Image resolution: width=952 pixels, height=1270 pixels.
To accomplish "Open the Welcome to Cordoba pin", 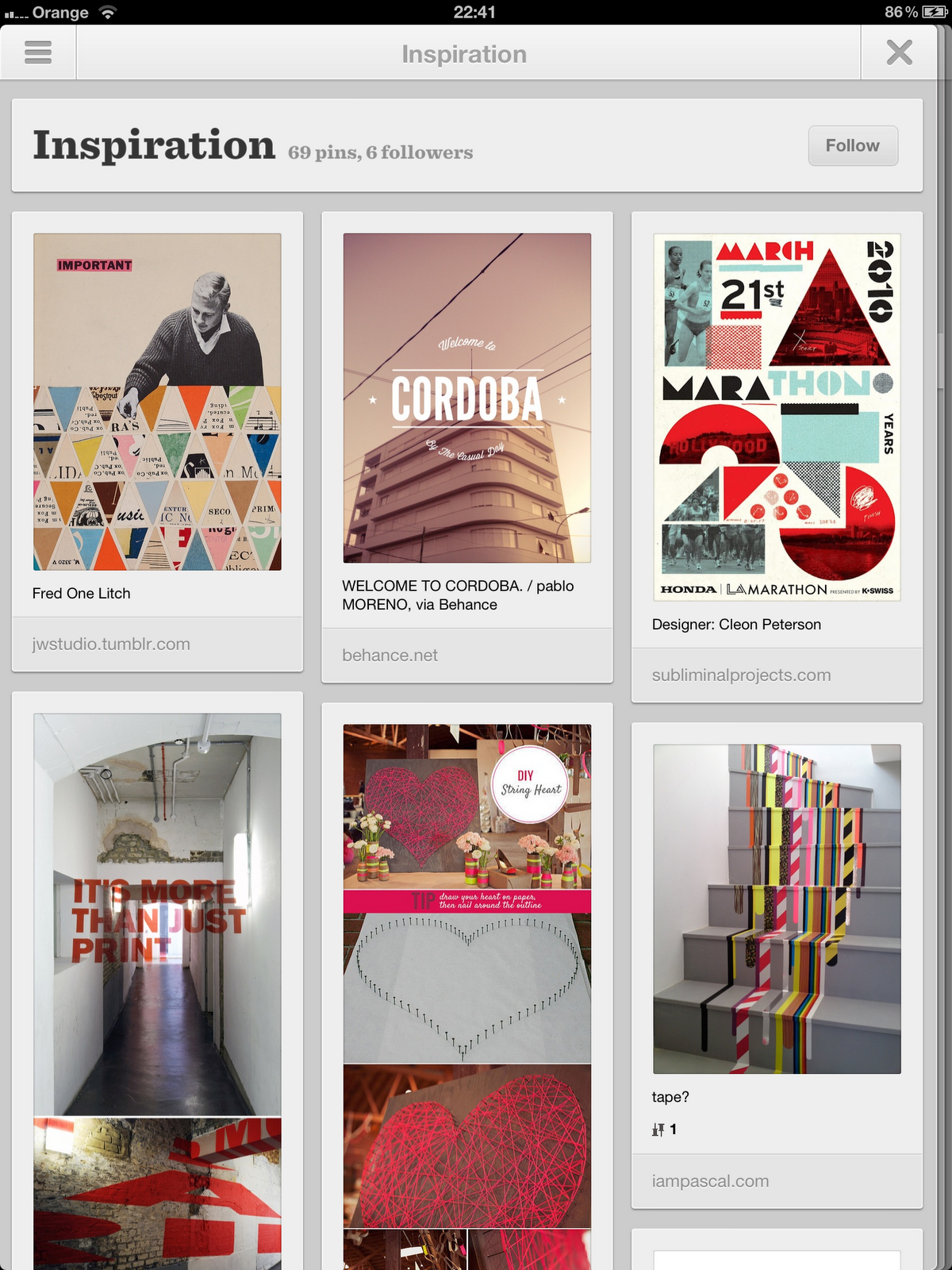I will pyautogui.click(x=466, y=398).
